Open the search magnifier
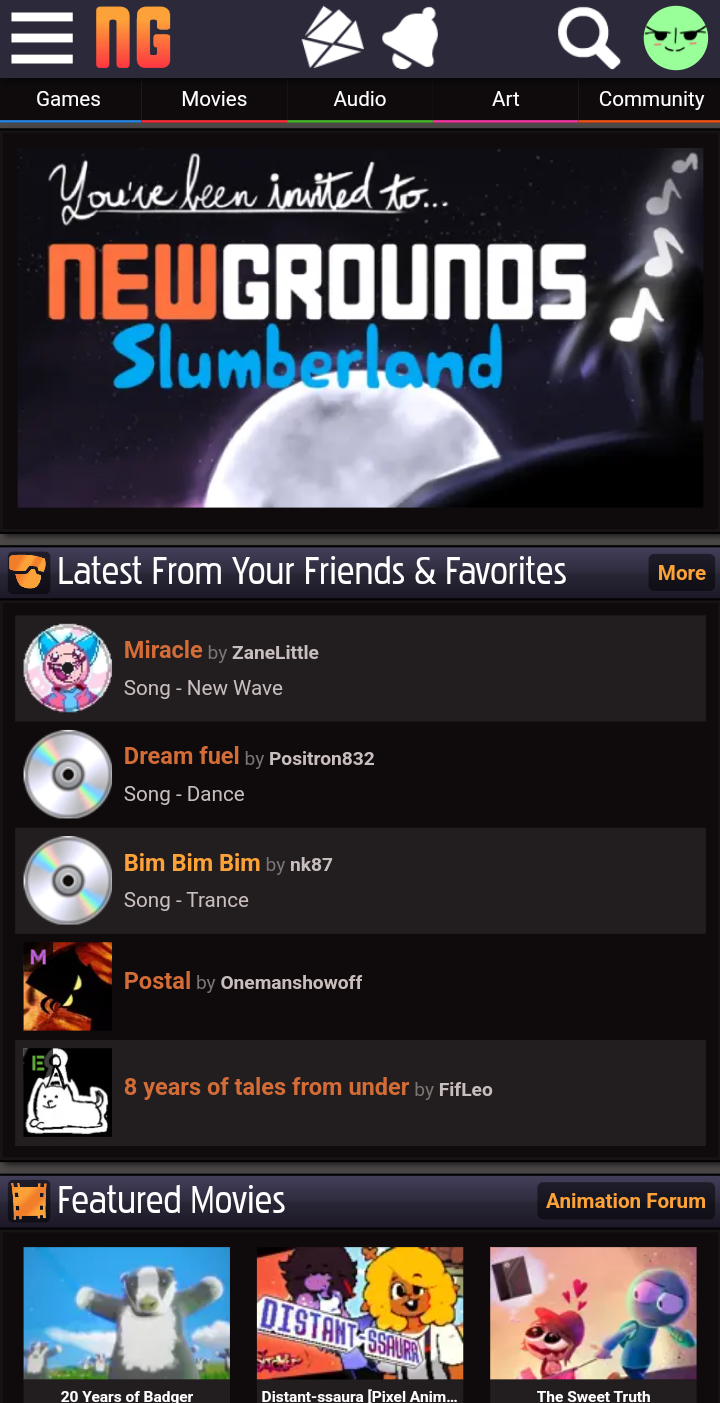Image resolution: width=720 pixels, height=1403 pixels. click(588, 38)
